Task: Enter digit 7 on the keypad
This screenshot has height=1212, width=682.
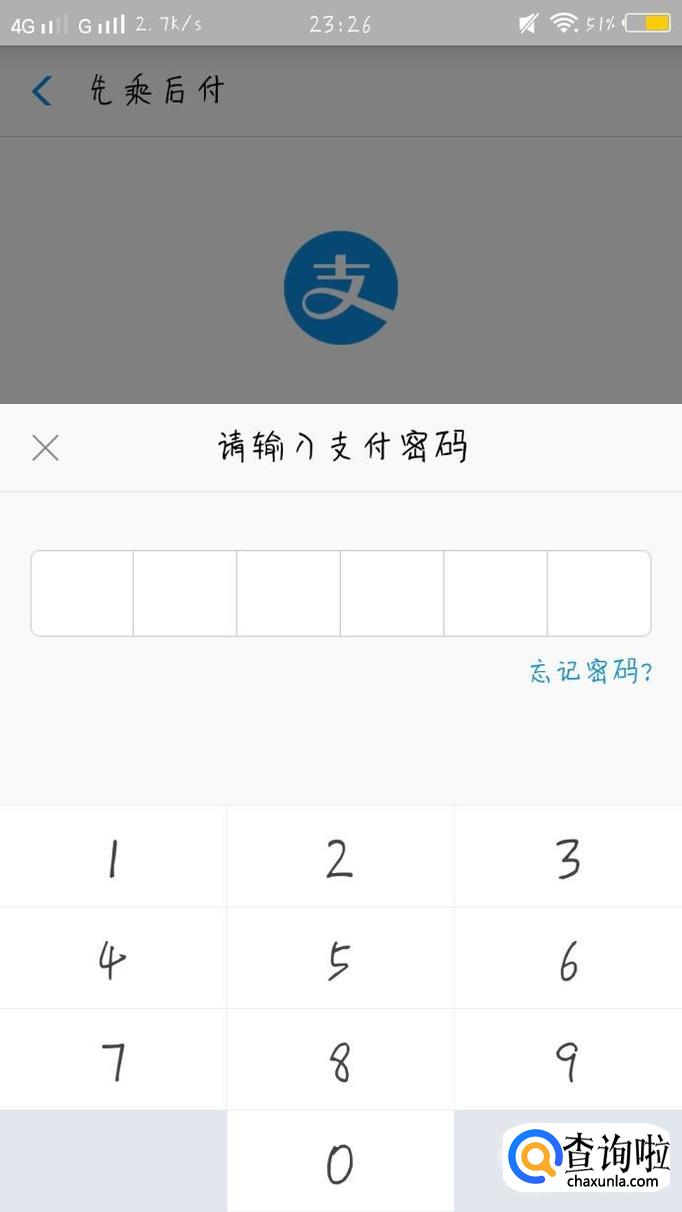Action: tap(113, 1060)
